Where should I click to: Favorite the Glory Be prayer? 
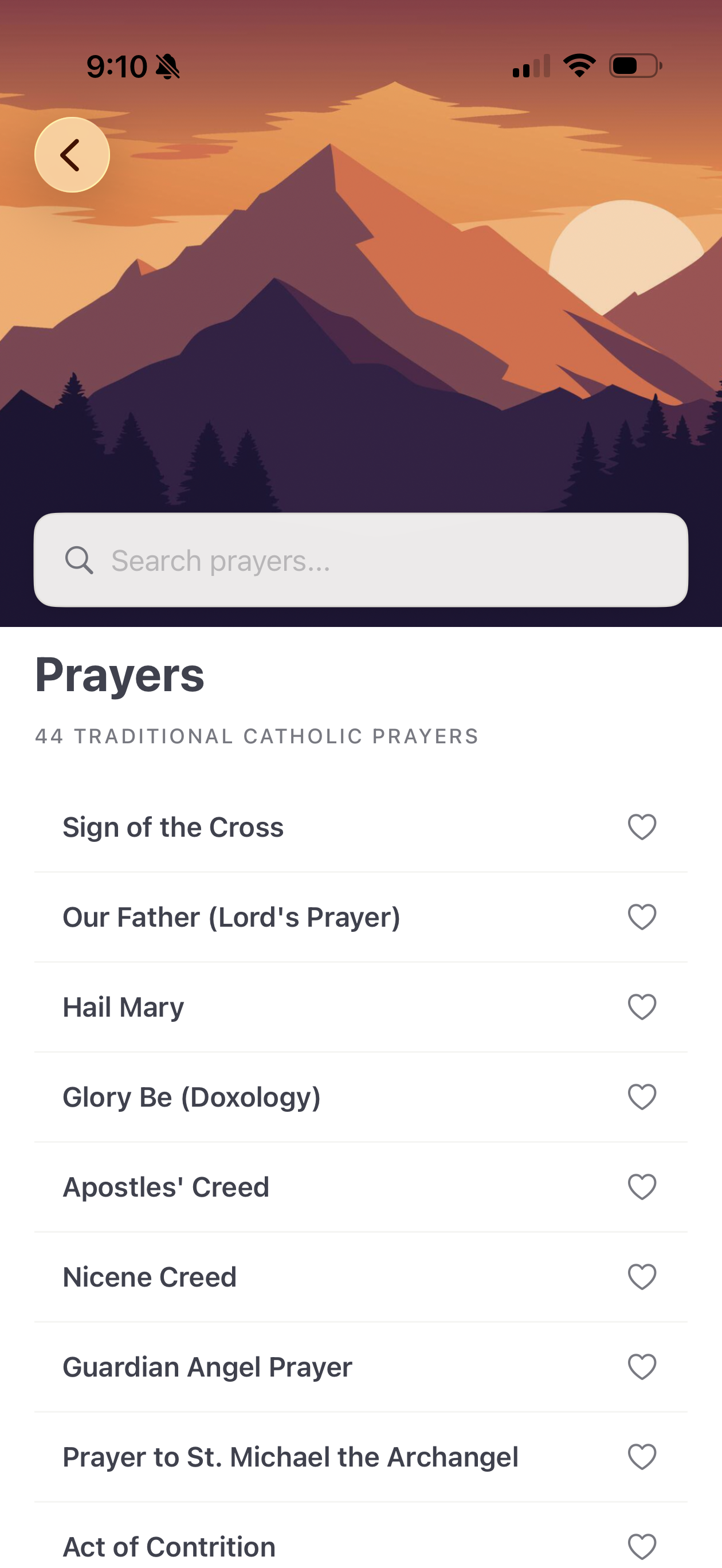coord(642,1096)
